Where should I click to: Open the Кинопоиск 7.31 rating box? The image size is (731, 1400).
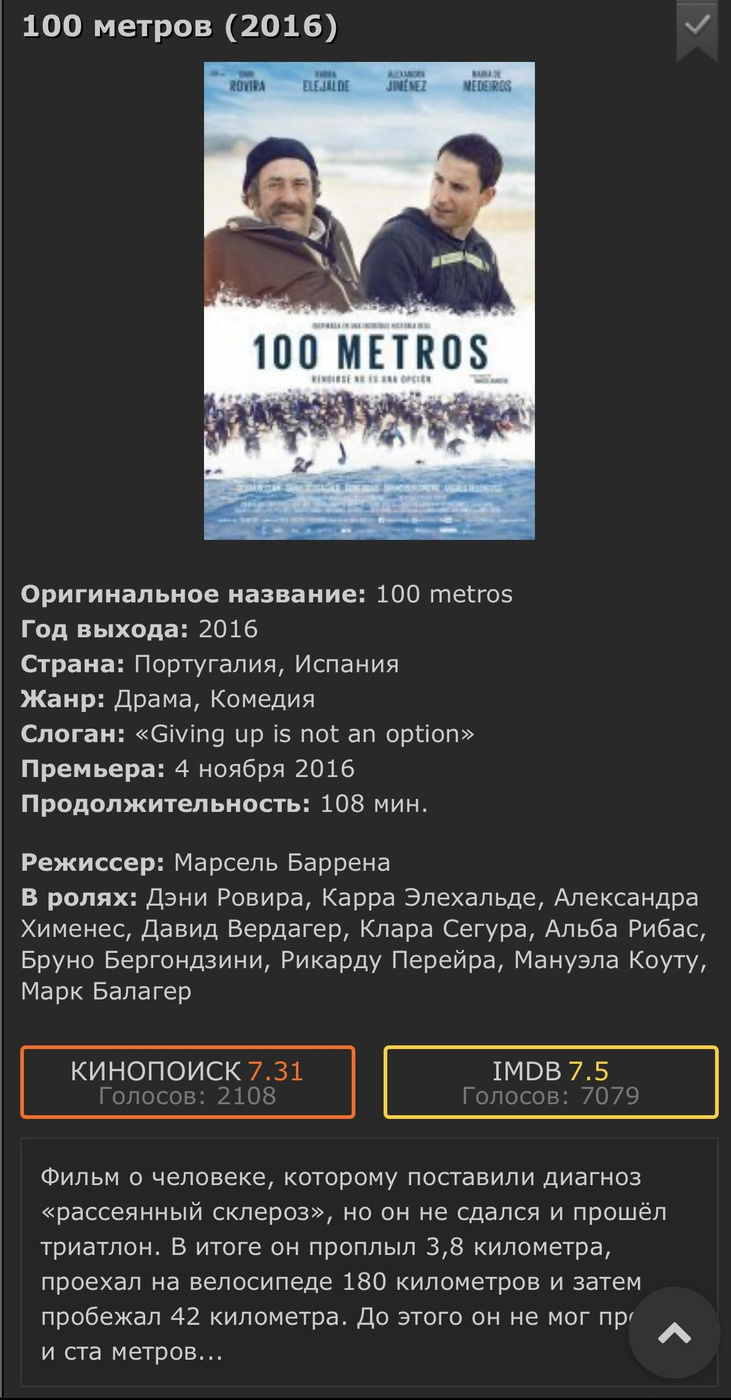coord(188,1082)
